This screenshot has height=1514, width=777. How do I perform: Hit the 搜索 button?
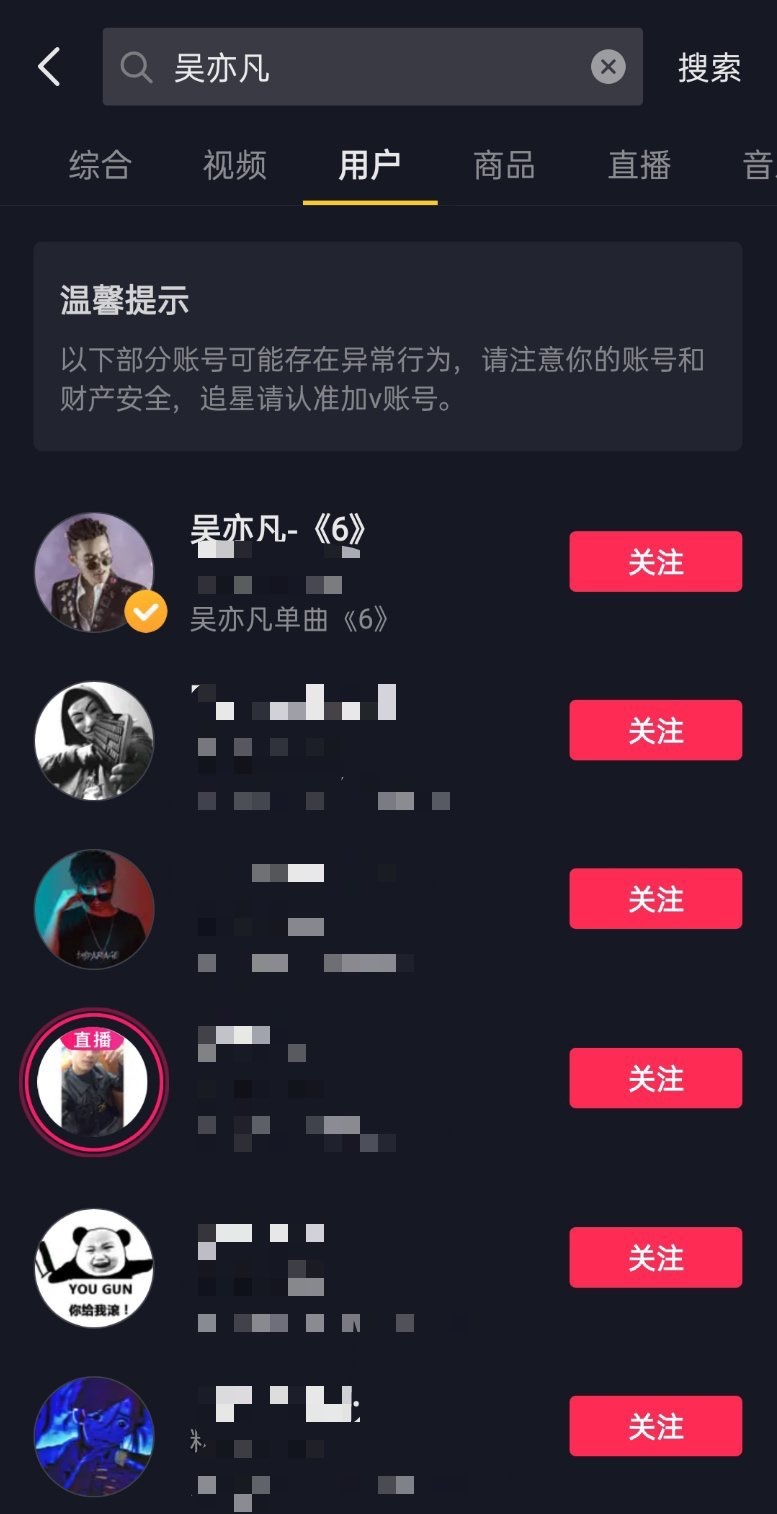pyautogui.click(x=709, y=68)
